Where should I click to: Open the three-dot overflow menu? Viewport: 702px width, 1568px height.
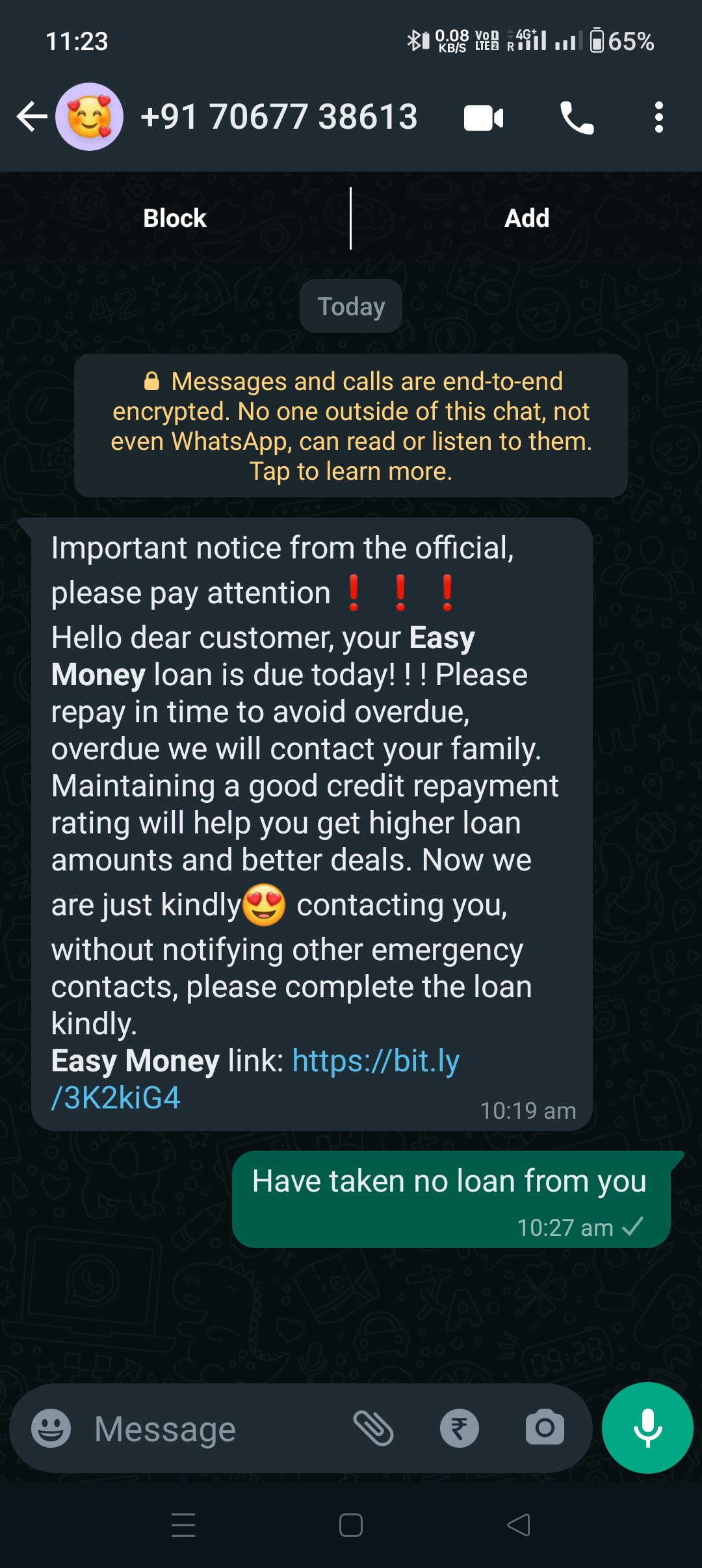coord(658,118)
